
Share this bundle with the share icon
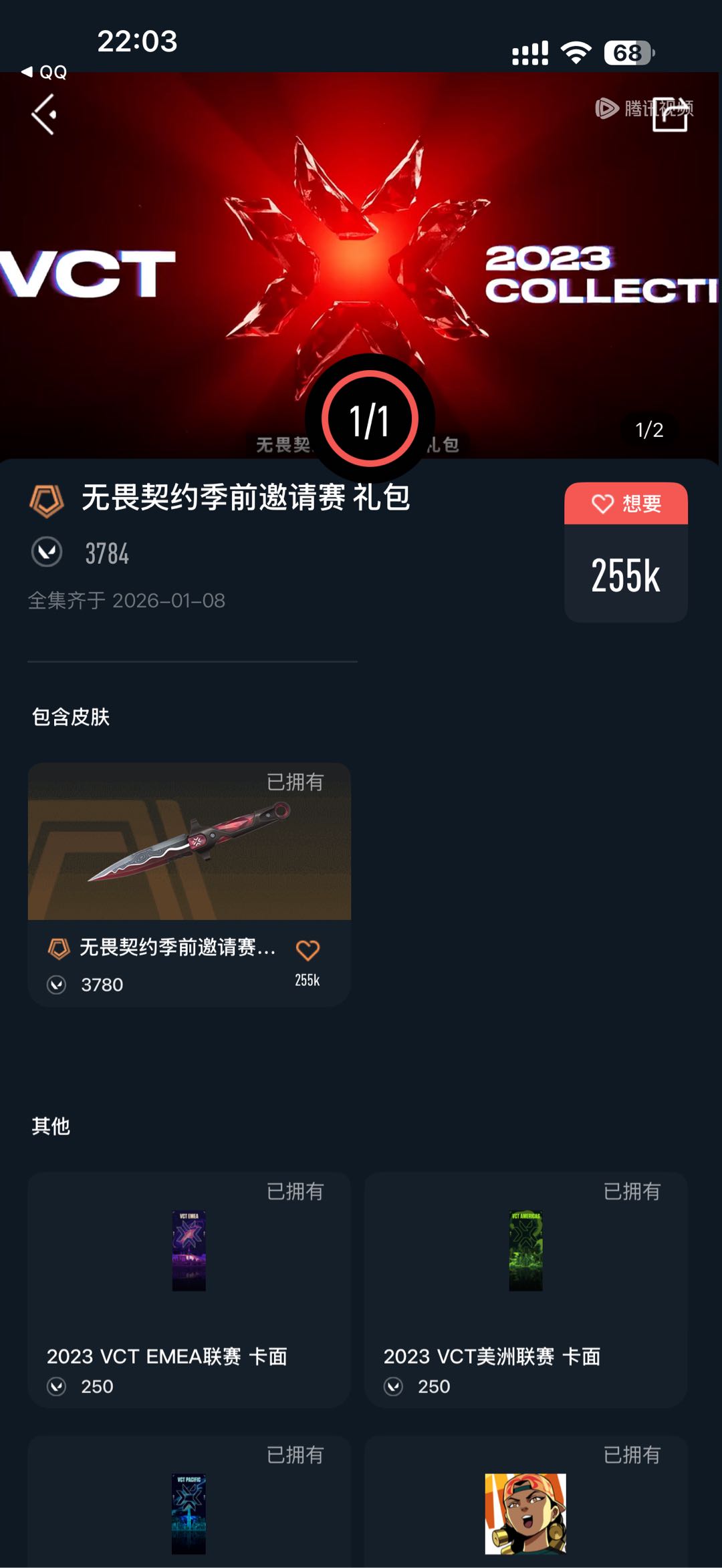coord(671,114)
